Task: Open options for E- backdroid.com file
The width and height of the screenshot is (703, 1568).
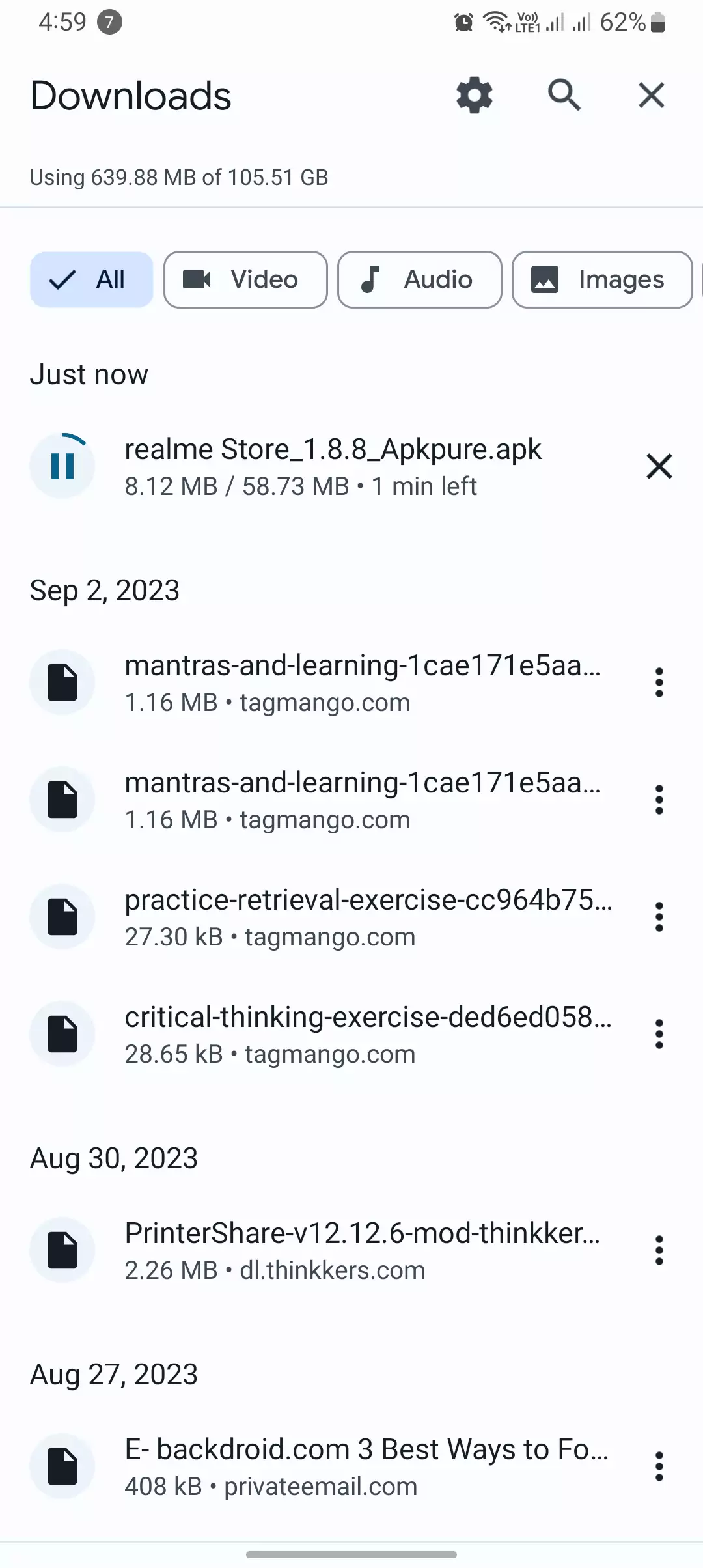Action: (x=659, y=1466)
